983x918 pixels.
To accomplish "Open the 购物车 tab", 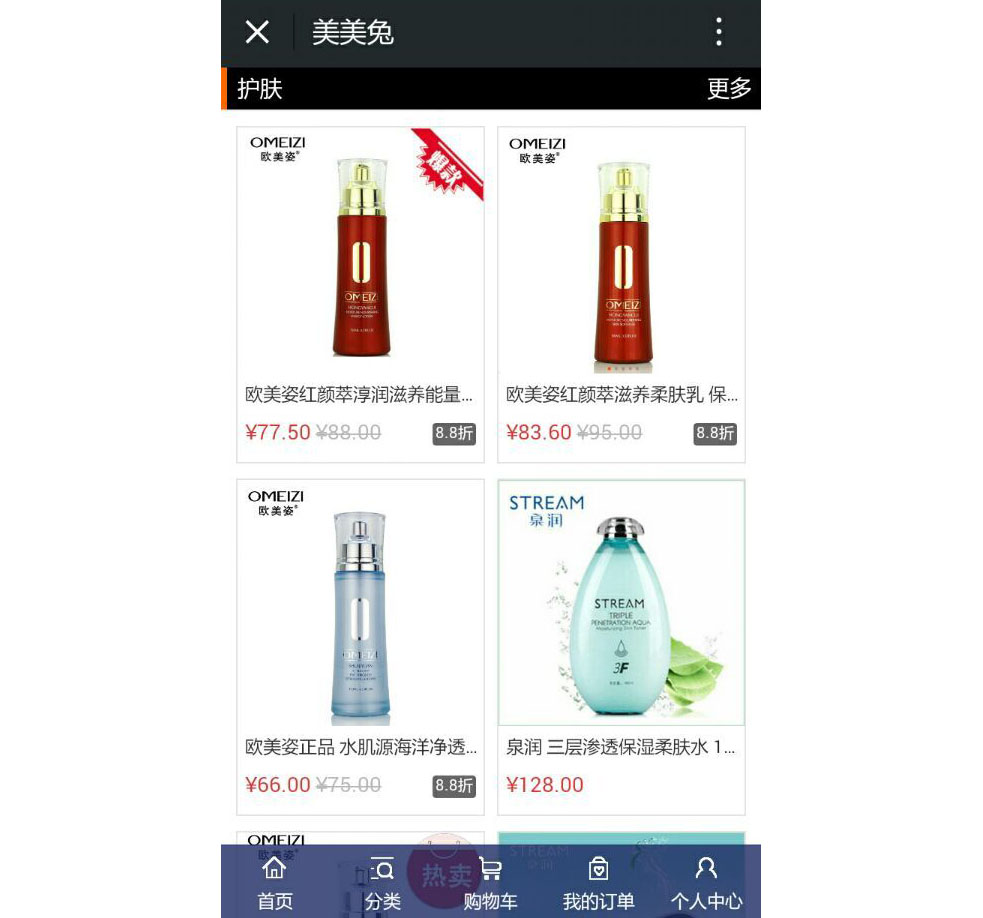I will 490,883.
